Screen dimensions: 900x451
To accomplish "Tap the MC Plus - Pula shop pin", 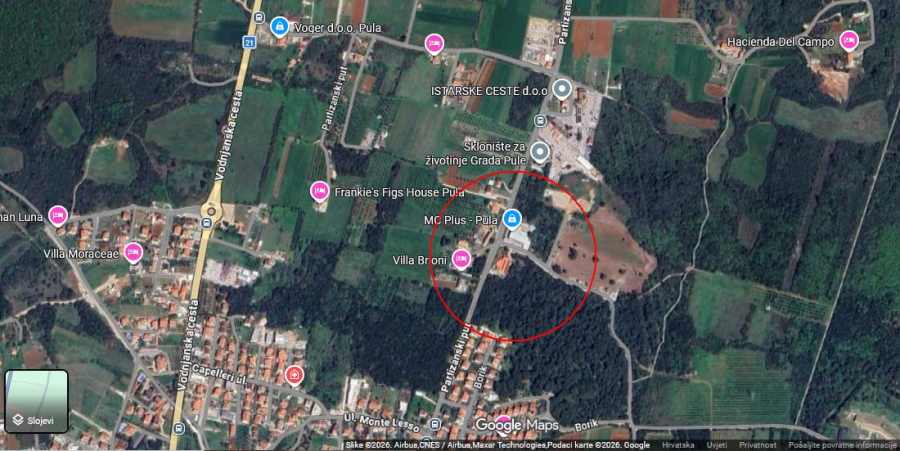I will point(512,218).
